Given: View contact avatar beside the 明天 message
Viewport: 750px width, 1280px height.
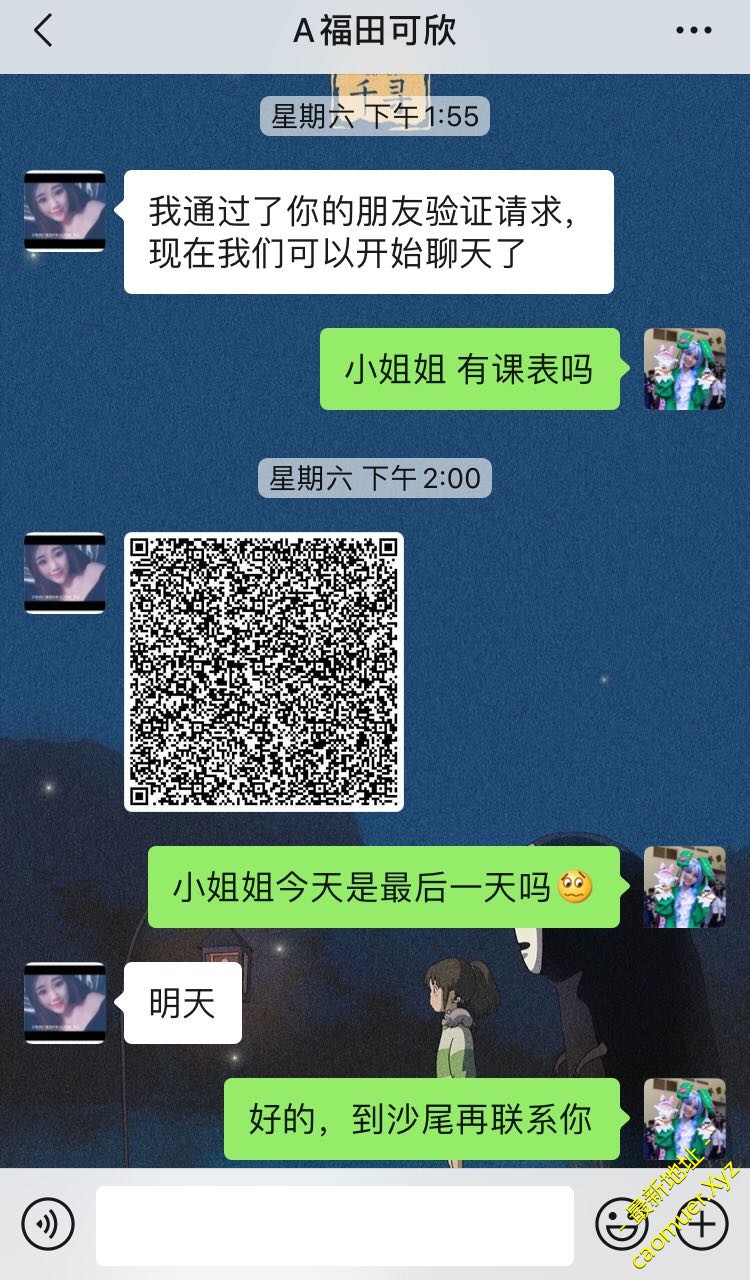Looking at the screenshot, I should click(x=65, y=1003).
